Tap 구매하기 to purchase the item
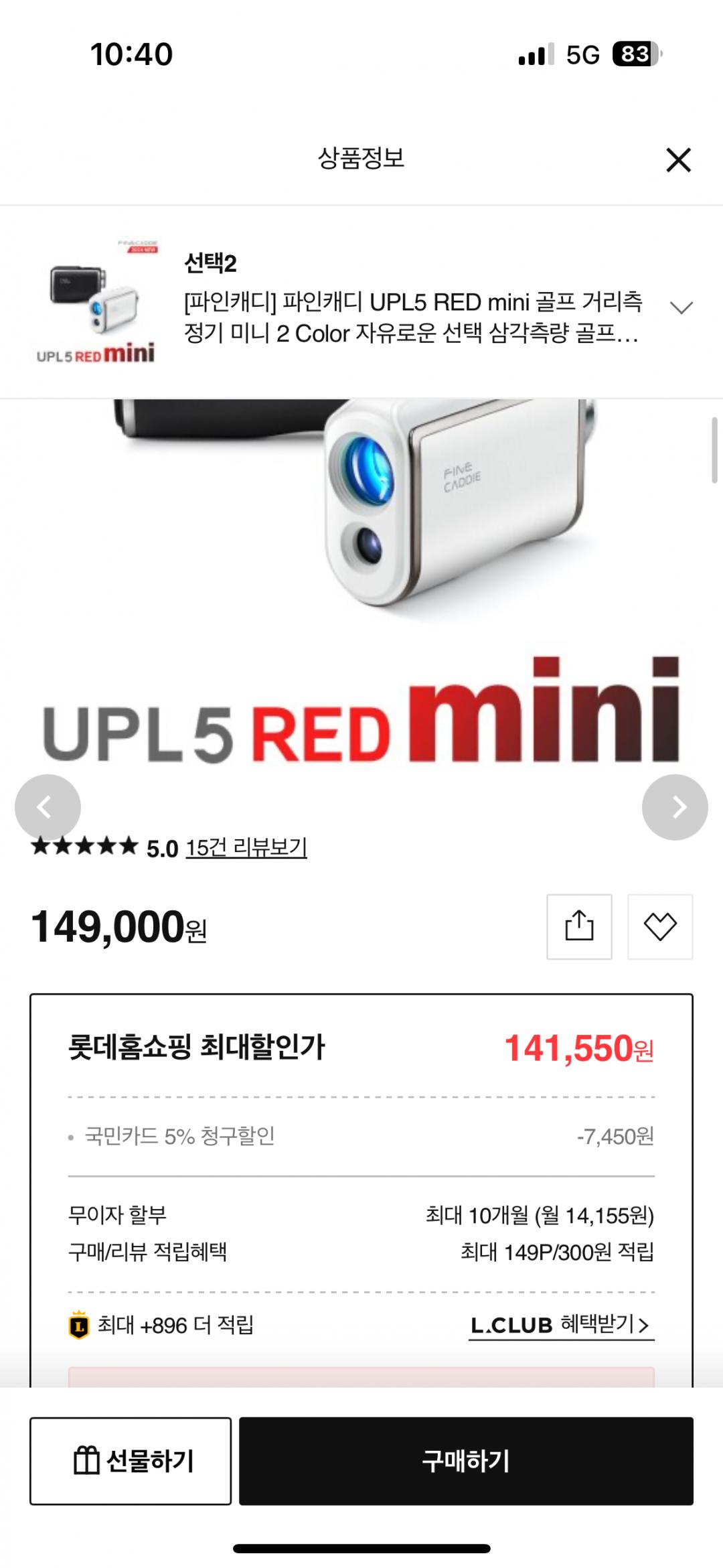This screenshot has height=1568, width=723. (466, 1461)
